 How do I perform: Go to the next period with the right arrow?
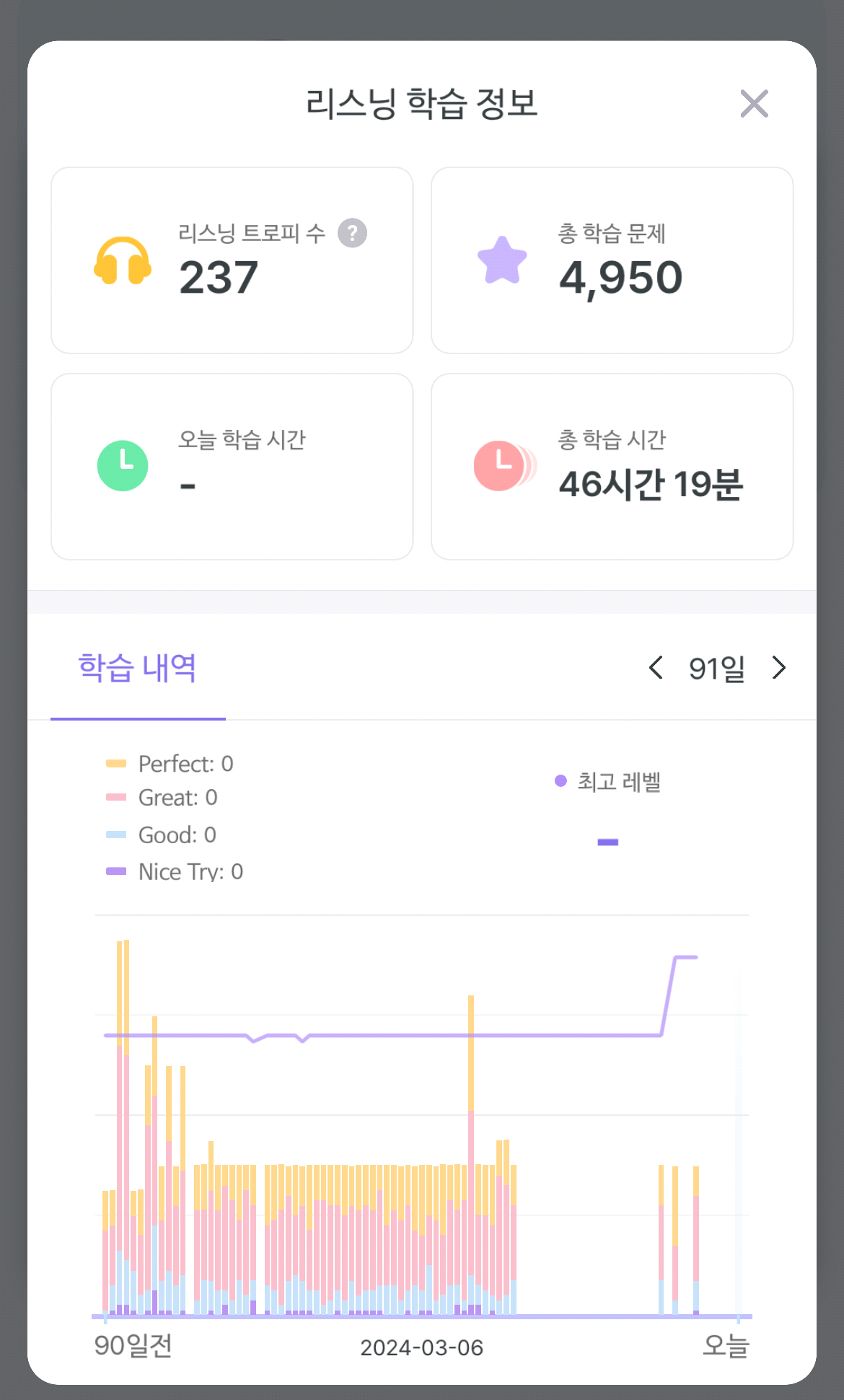pyautogui.click(x=779, y=668)
